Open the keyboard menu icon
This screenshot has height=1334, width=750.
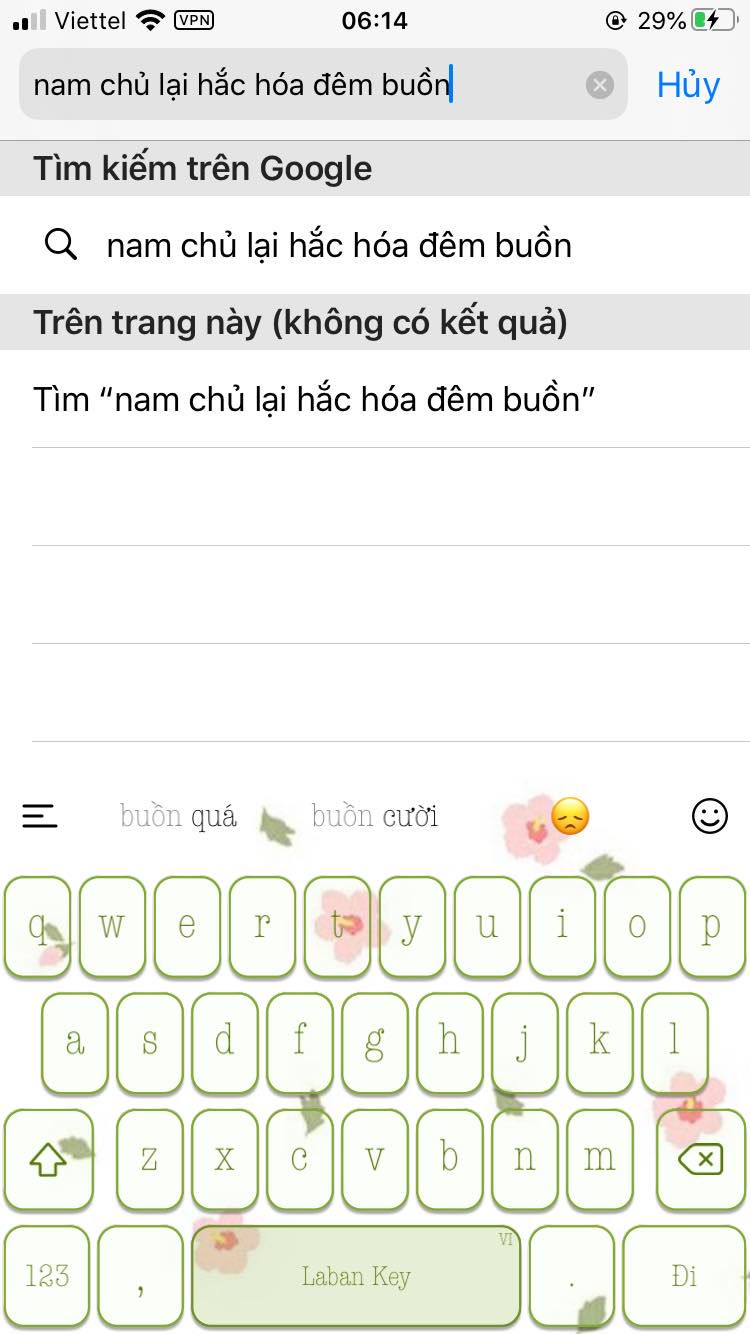click(x=40, y=817)
